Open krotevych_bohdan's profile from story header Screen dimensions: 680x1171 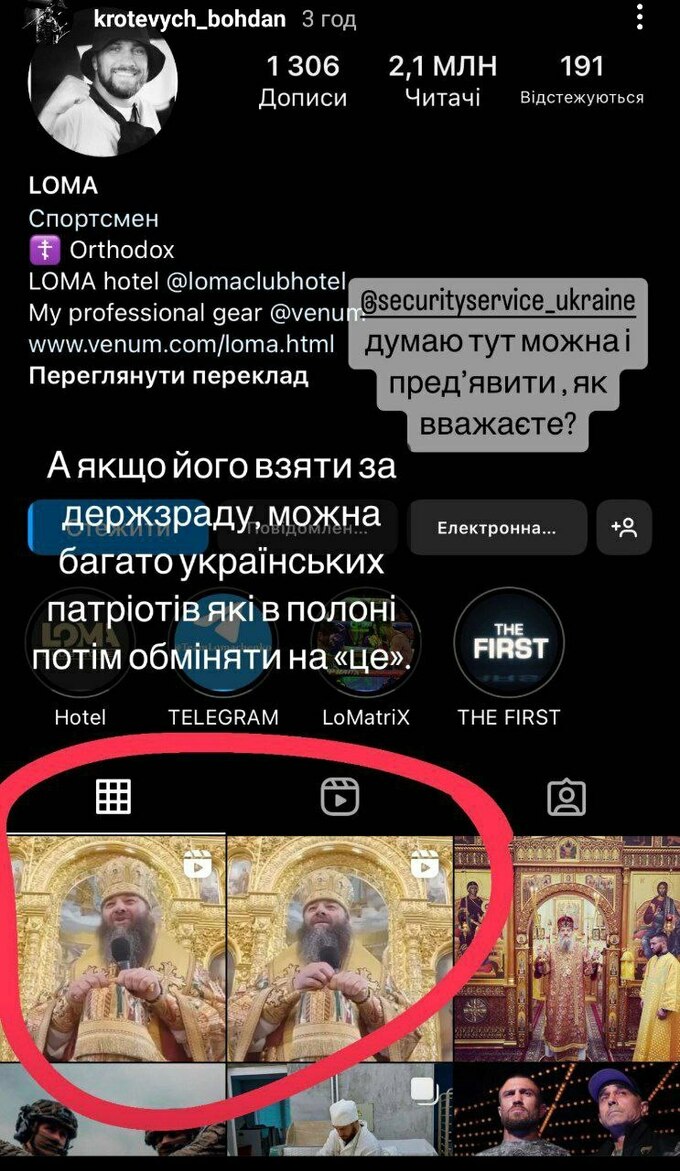coord(188,19)
